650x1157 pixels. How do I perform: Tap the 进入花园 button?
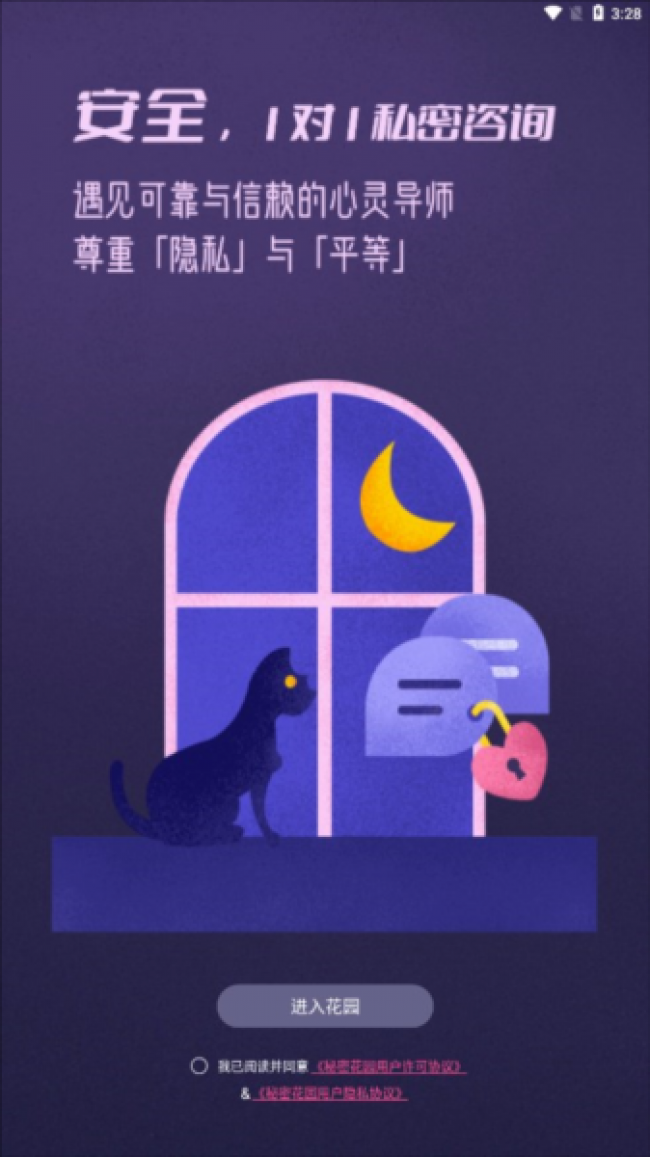[x=325, y=1006]
